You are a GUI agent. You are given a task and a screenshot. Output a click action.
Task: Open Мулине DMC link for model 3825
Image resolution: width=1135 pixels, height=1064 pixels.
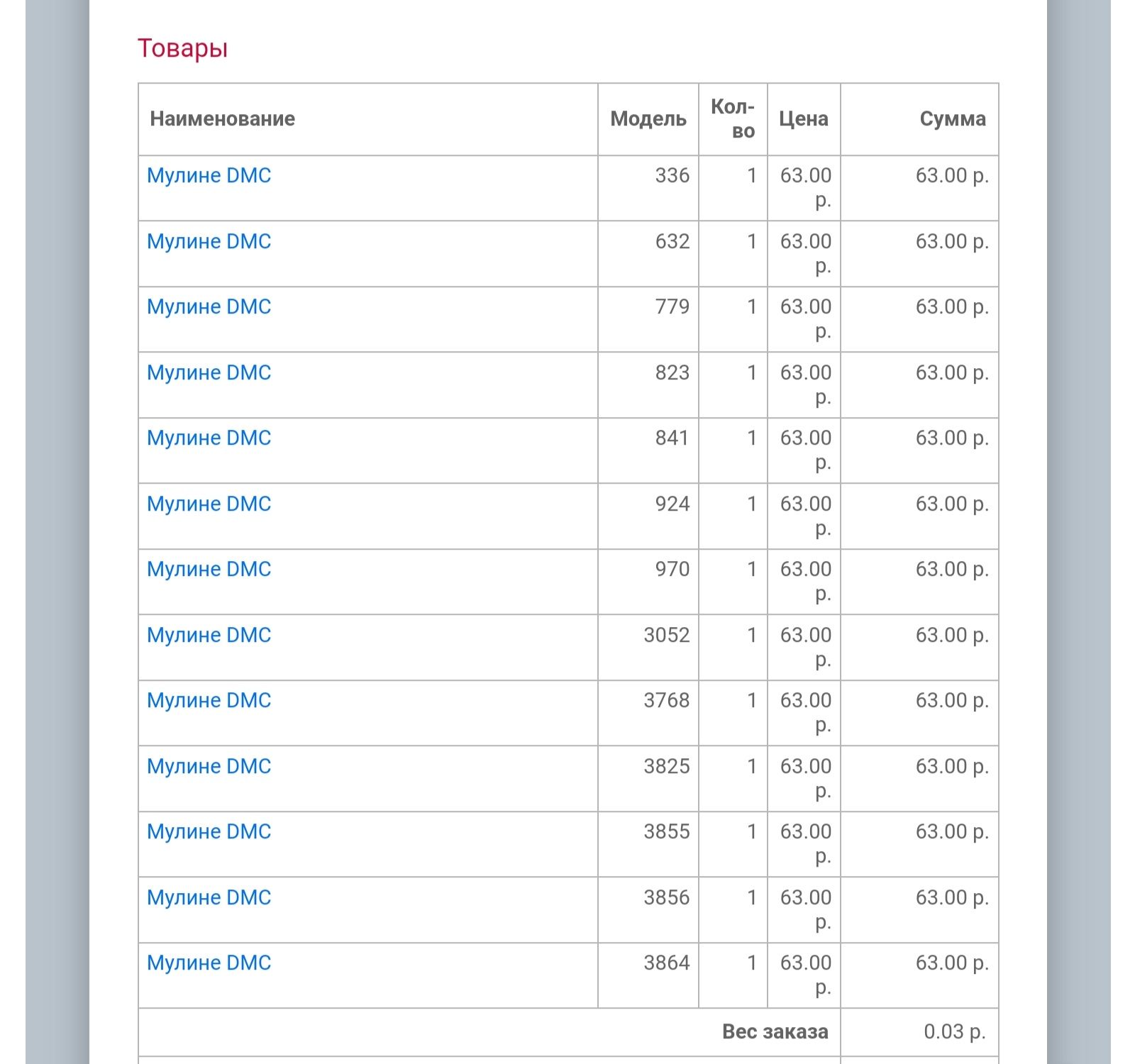tap(209, 766)
